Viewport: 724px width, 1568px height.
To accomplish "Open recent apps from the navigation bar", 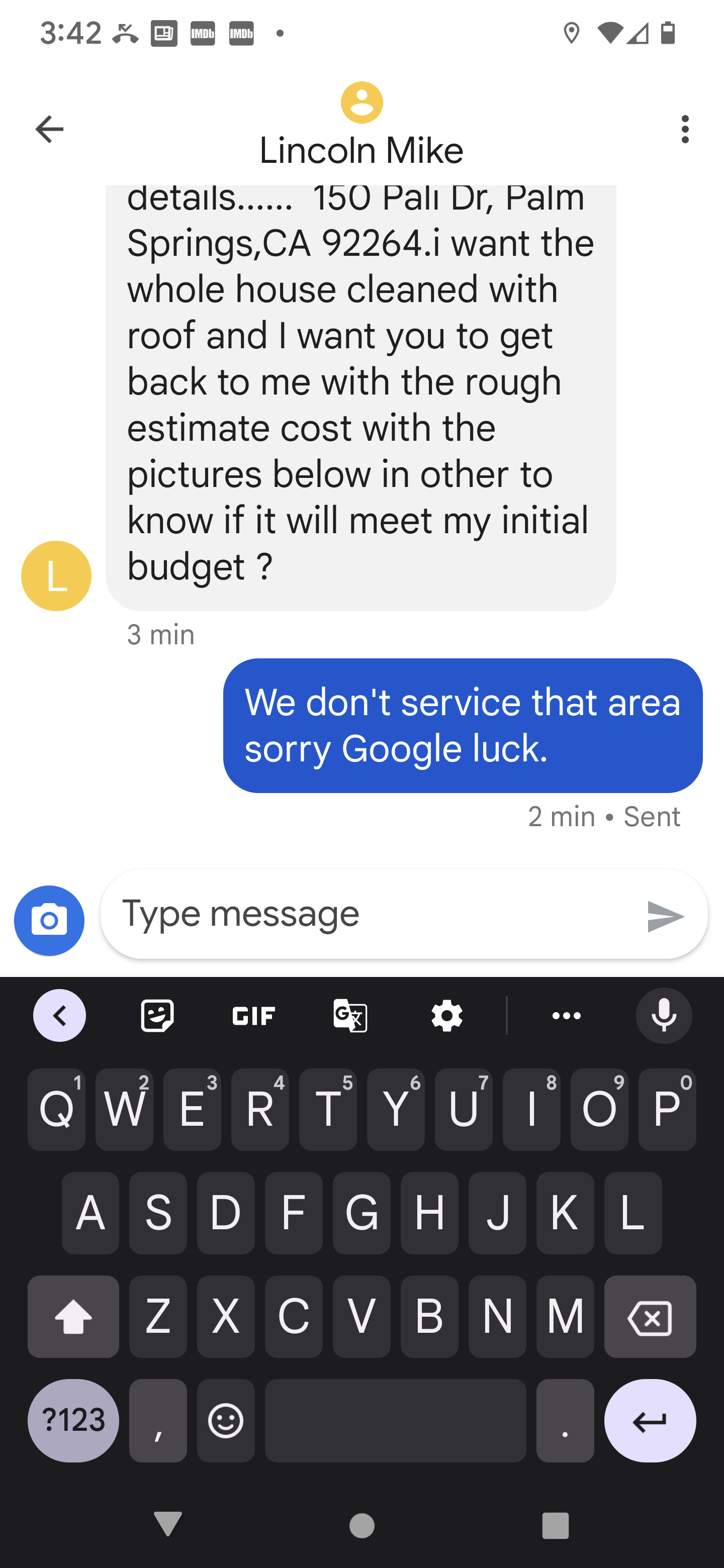I will pyautogui.click(x=555, y=1525).
